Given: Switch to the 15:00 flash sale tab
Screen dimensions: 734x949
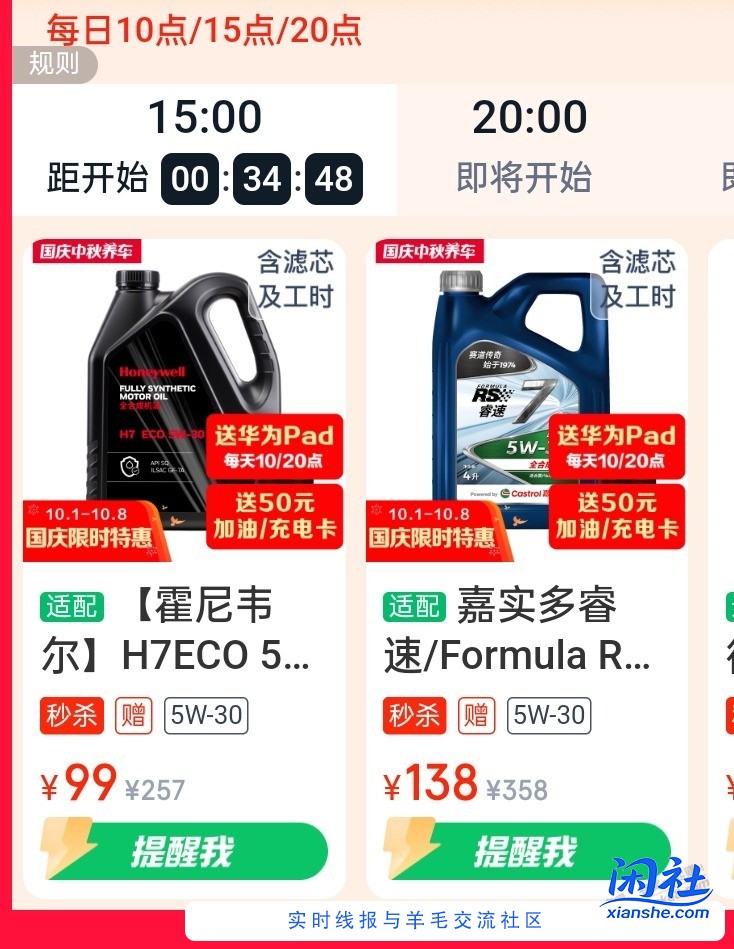Looking at the screenshot, I should [205, 148].
